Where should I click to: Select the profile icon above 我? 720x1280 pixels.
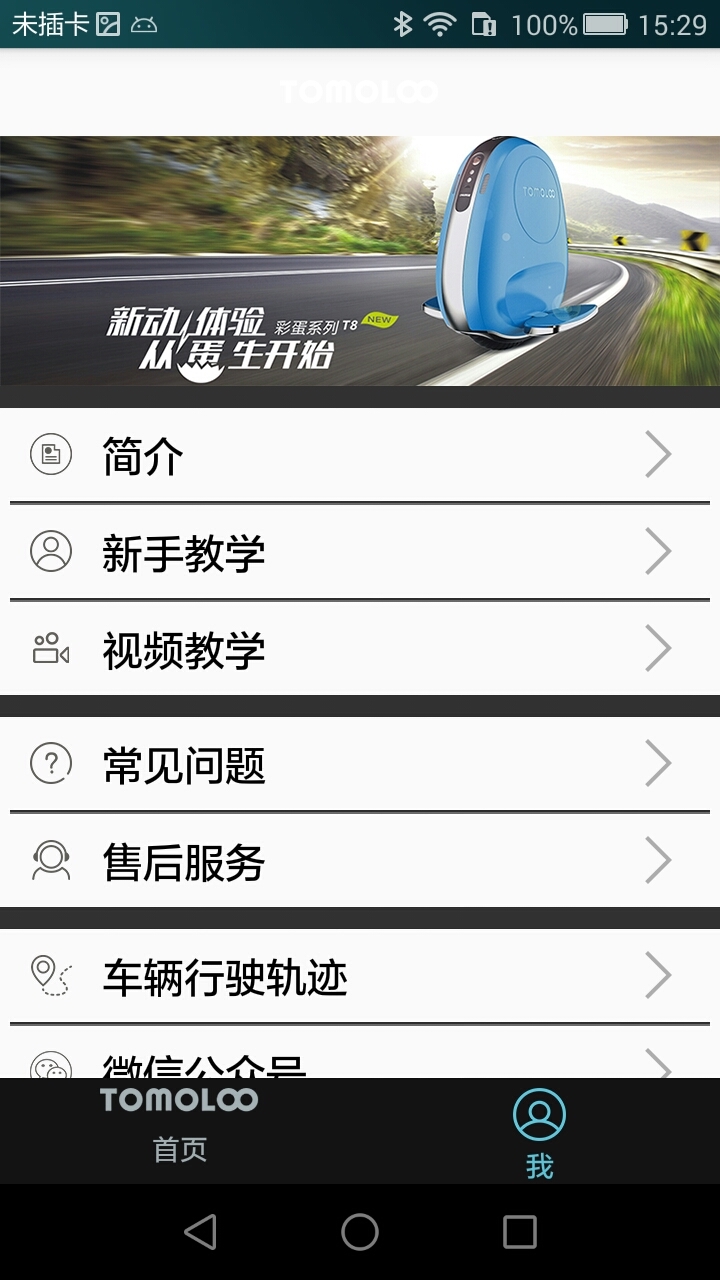click(x=539, y=1113)
